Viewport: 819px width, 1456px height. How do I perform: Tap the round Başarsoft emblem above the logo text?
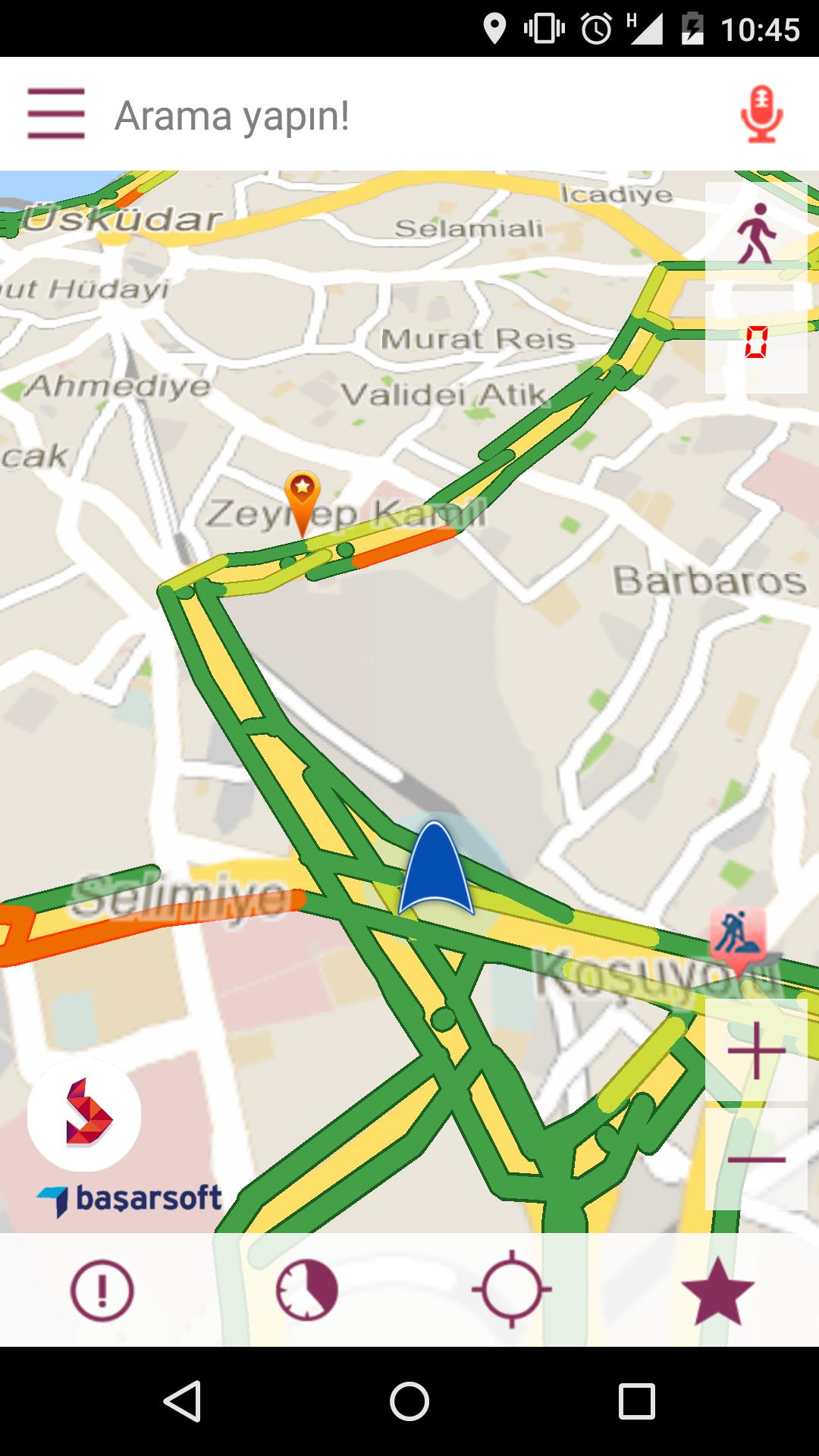click(x=85, y=1115)
